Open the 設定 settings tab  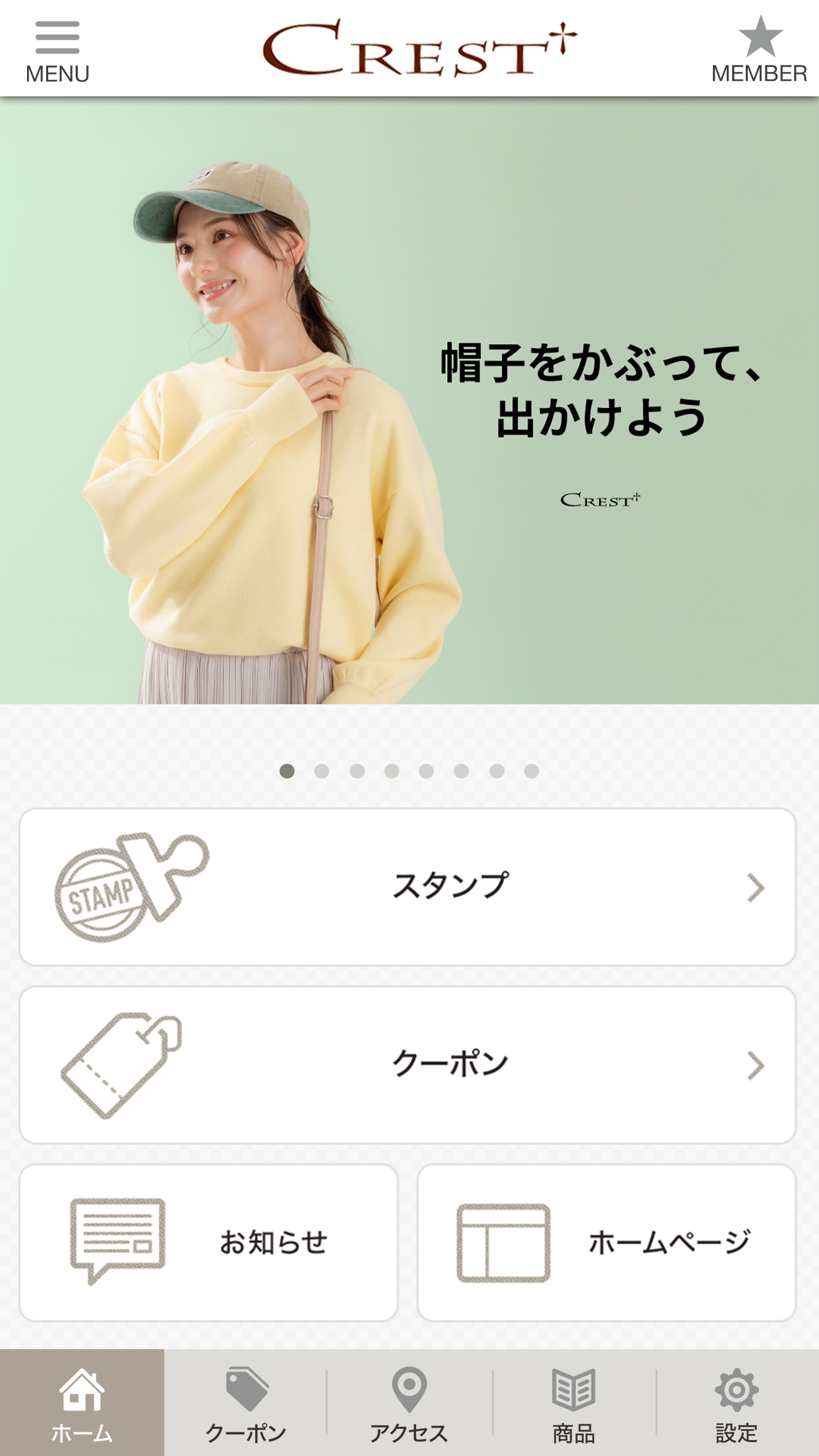click(x=737, y=1403)
